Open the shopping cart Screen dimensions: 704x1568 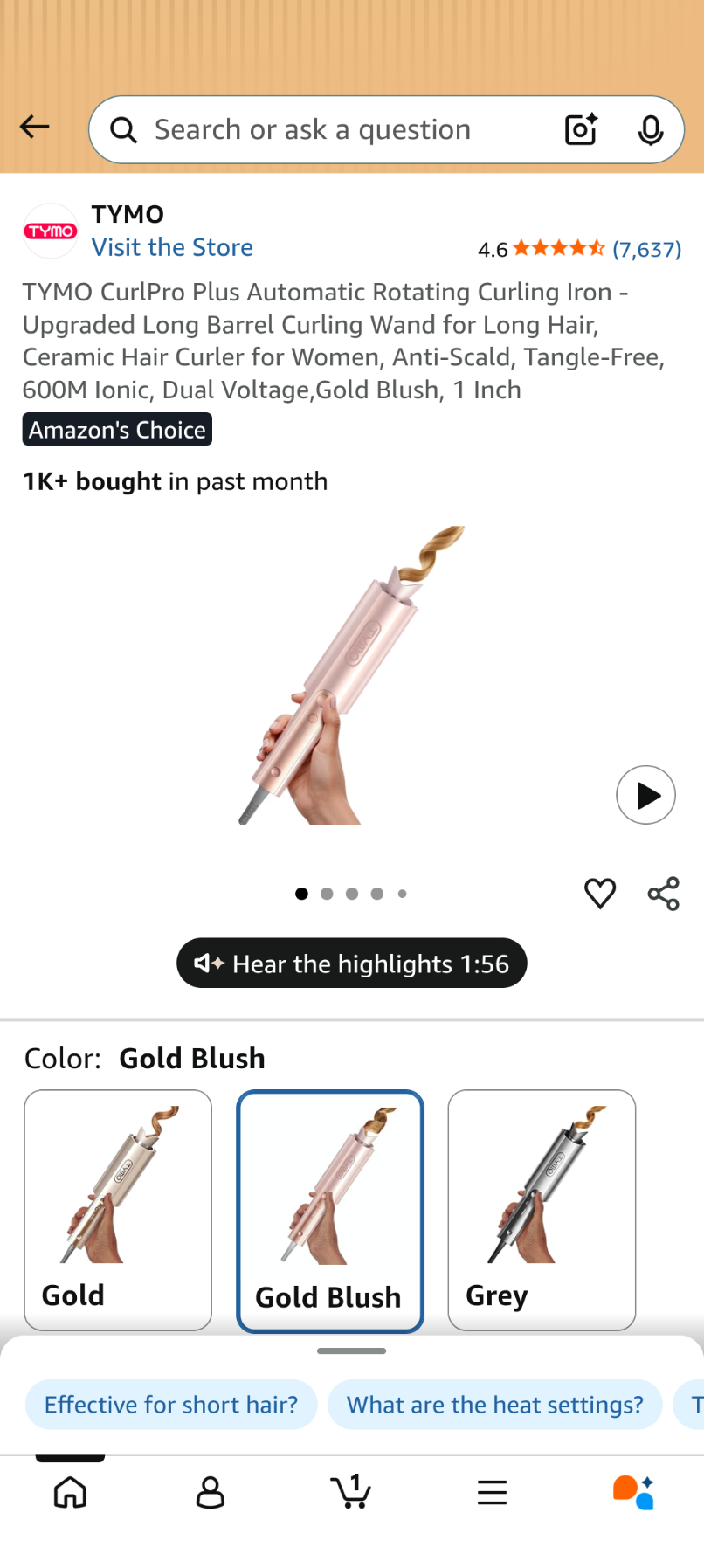351,1493
